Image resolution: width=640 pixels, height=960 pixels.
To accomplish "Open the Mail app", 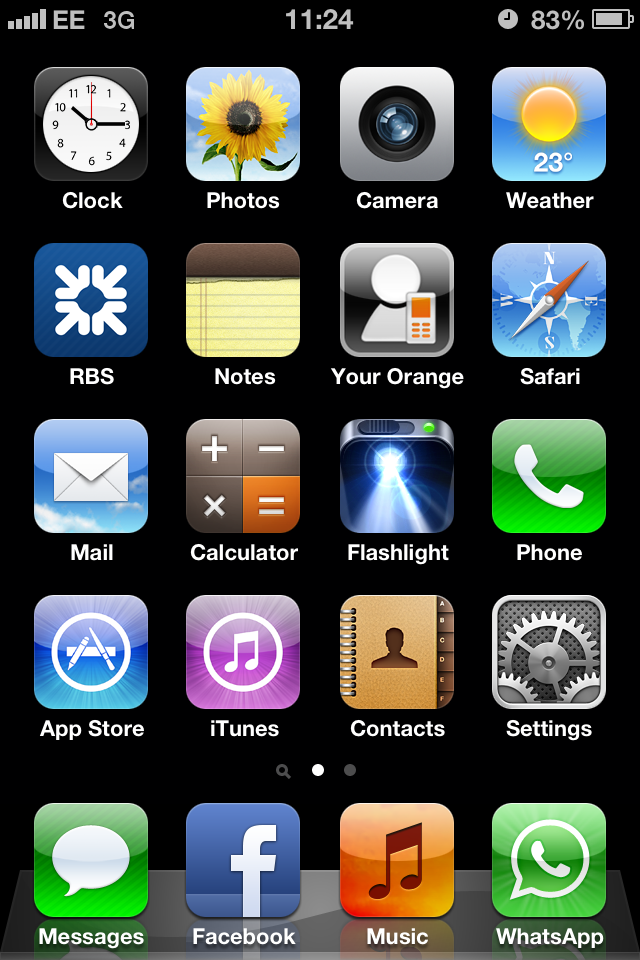I will pyautogui.click(x=91, y=476).
